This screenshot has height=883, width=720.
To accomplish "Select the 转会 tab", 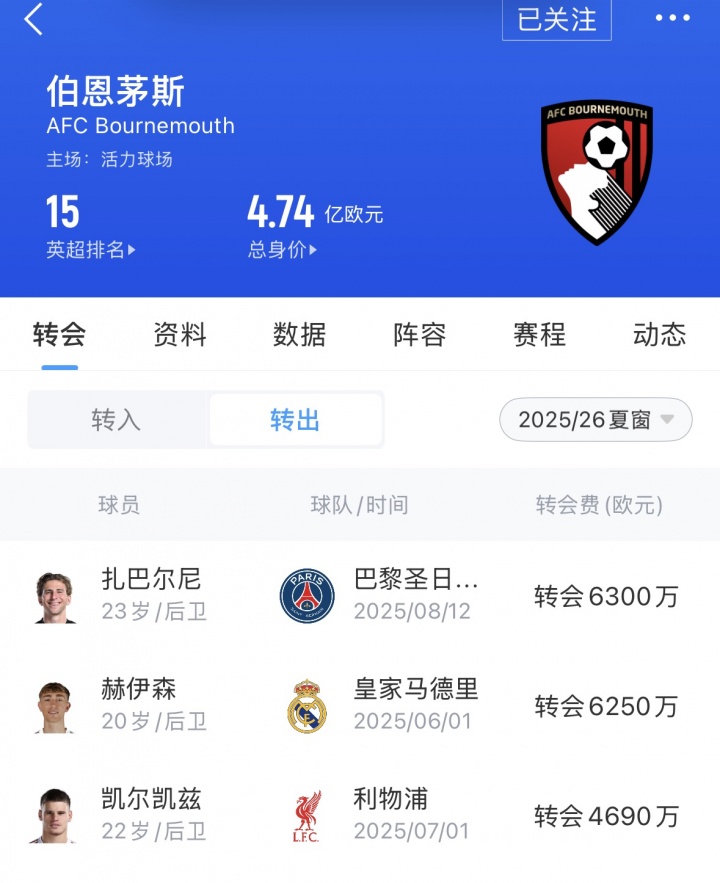I will [x=59, y=334].
